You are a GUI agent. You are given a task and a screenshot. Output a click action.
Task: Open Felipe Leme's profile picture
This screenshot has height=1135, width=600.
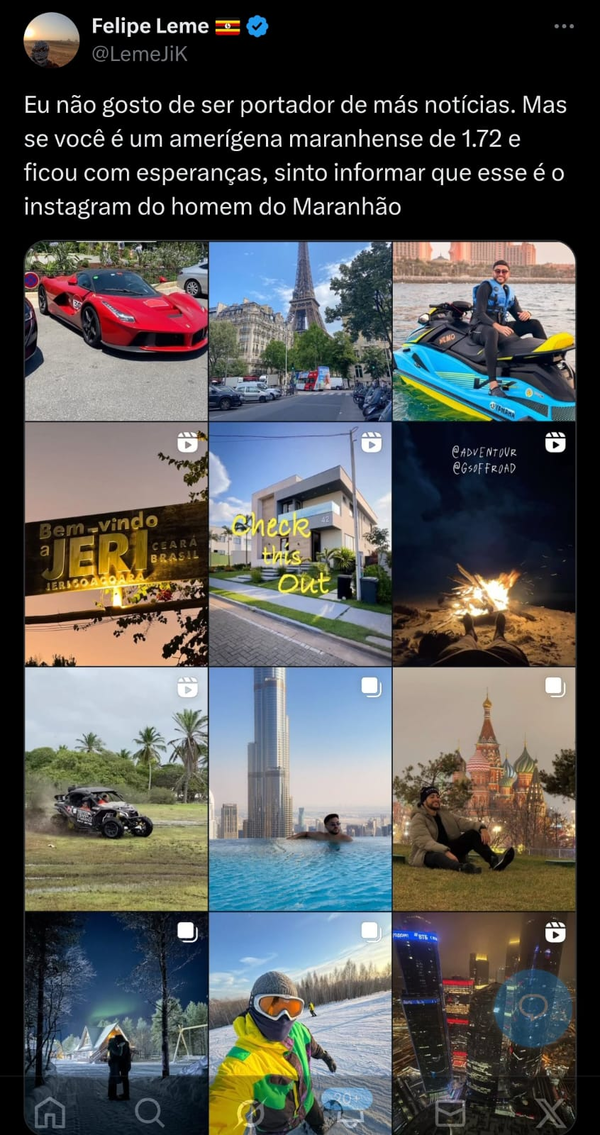[x=51, y=40]
